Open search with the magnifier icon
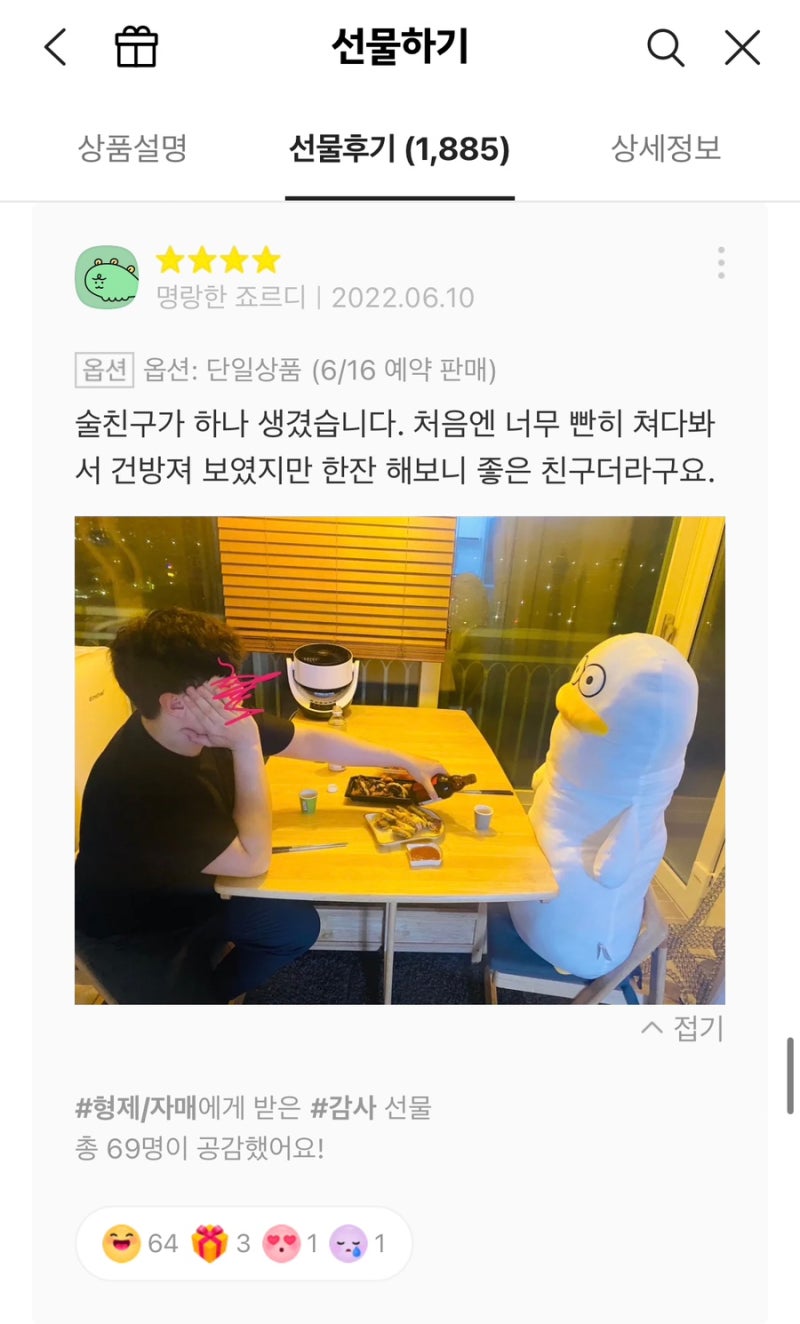This screenshot has width=800, height=1324. 665,47
